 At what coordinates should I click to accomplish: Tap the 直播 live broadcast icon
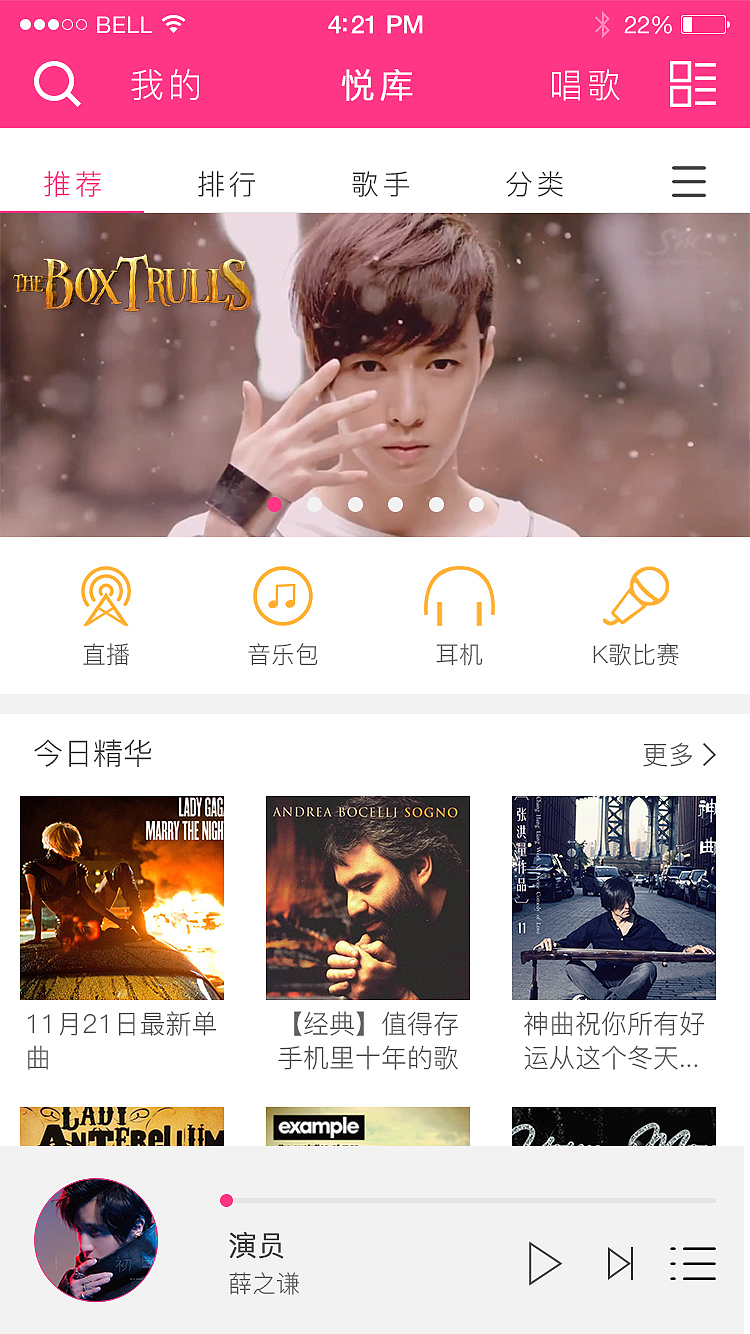(x=104, y=593)
